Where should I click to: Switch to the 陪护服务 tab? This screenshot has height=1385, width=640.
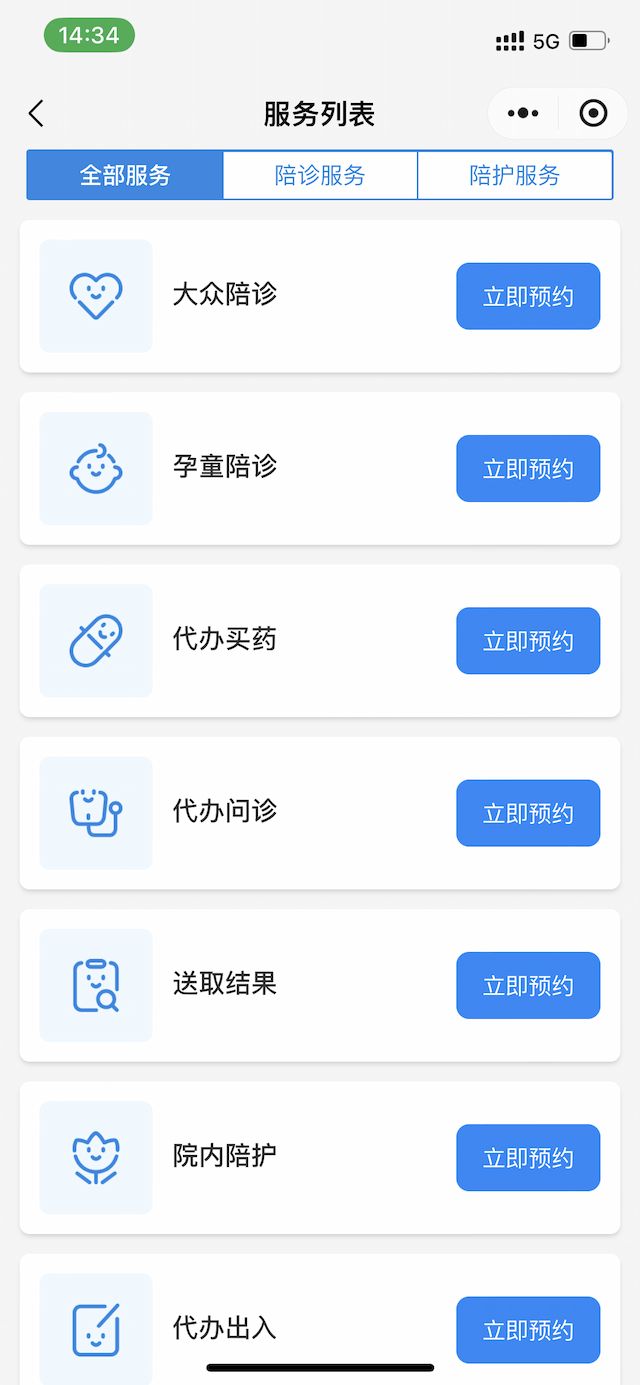[x=515, y=176]
